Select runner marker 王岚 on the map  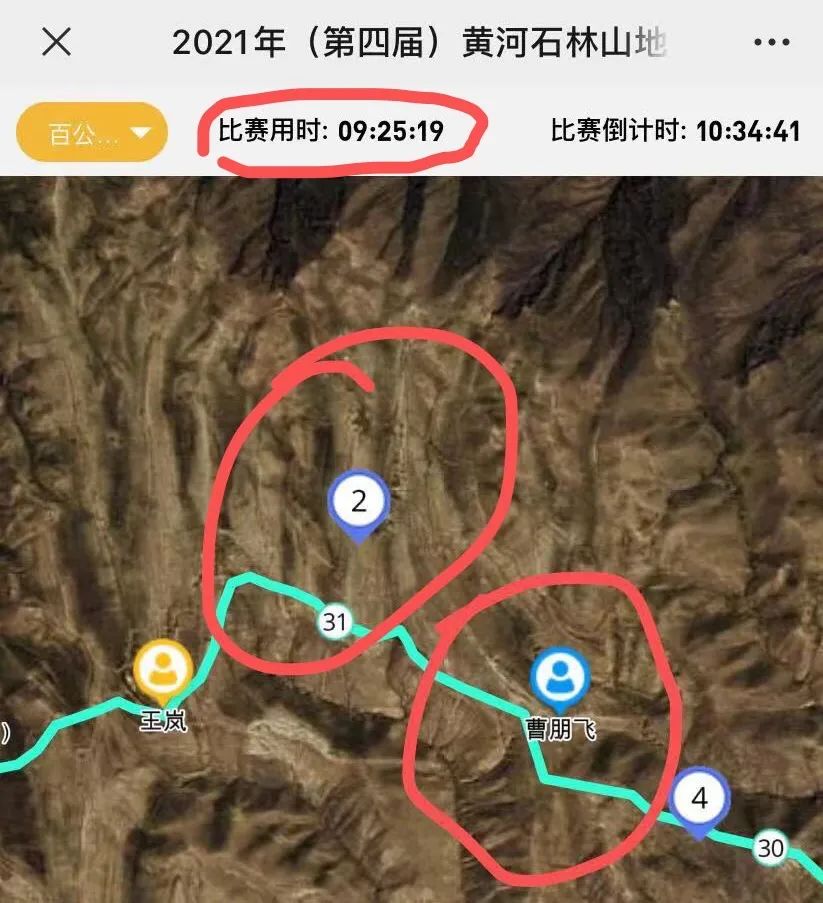[163, 671]
